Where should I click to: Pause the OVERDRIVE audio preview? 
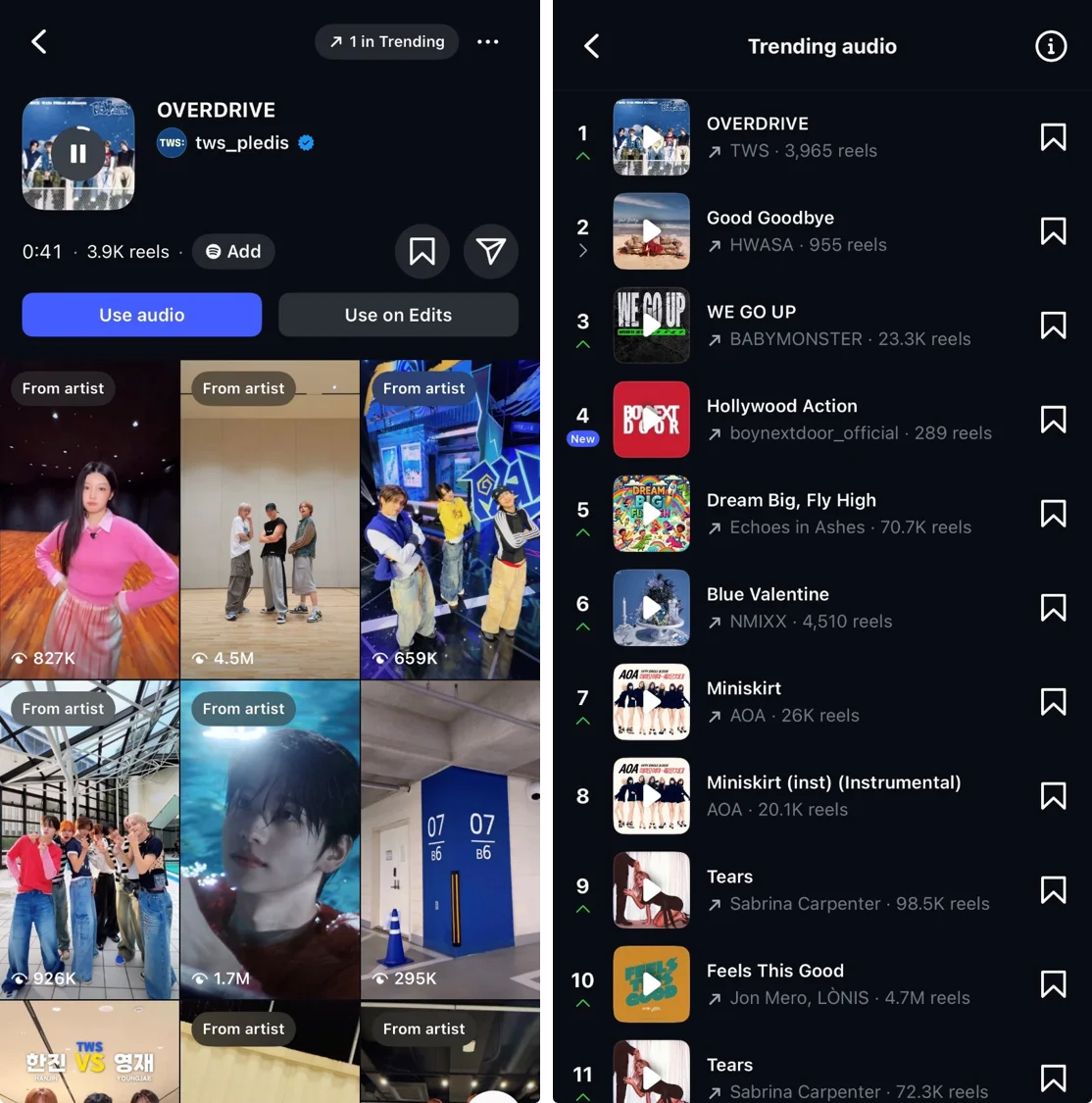(77, 153)
